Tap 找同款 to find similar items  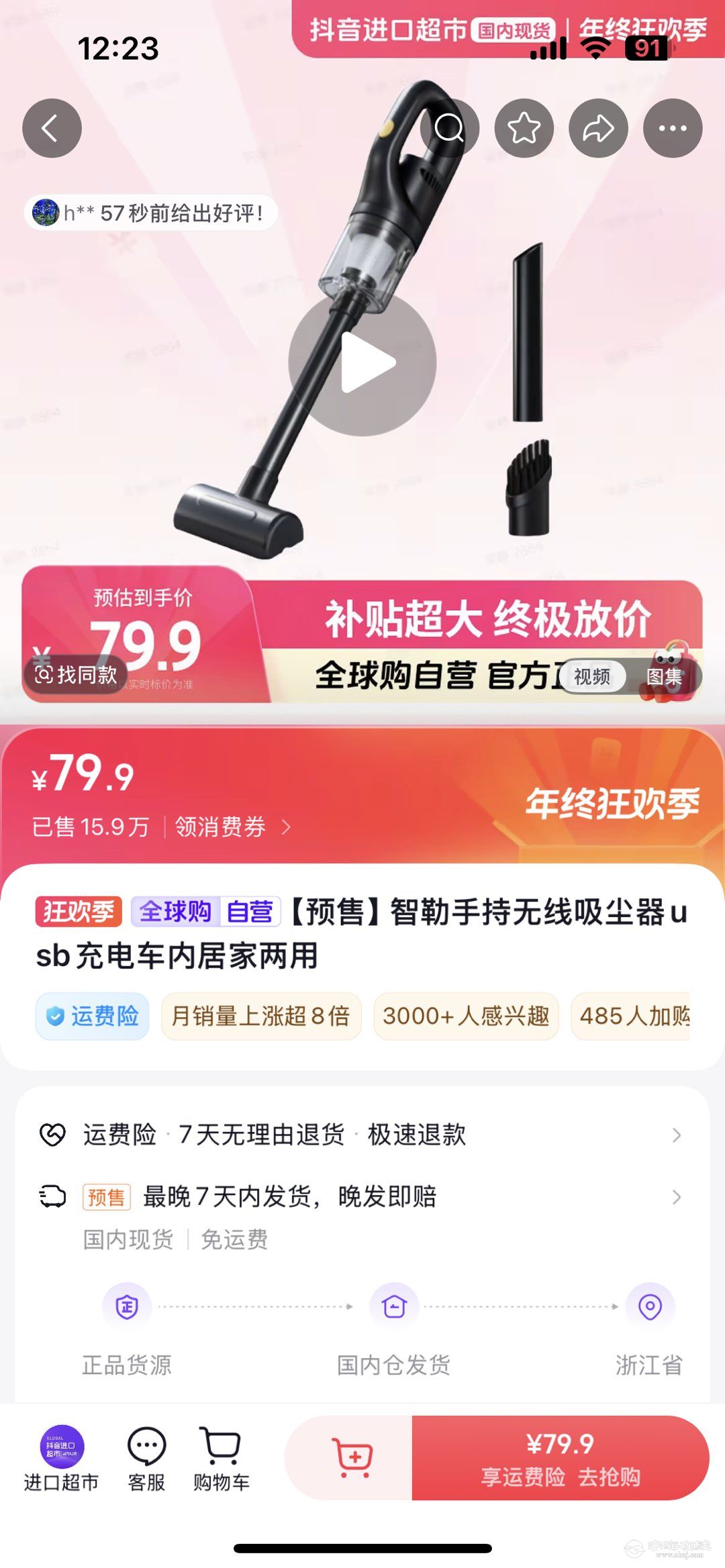point(76,674)
